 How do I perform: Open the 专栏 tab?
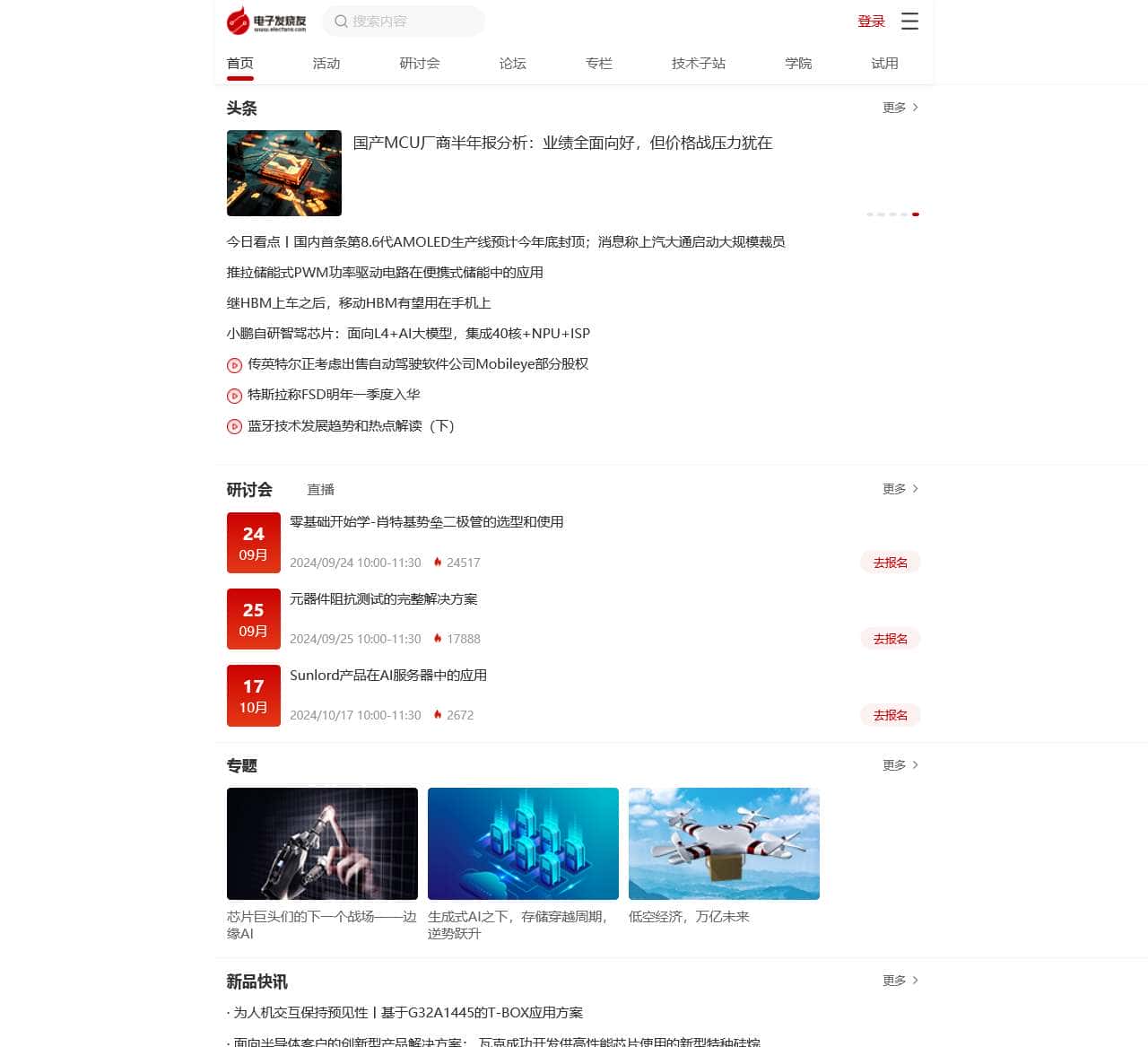599,64
